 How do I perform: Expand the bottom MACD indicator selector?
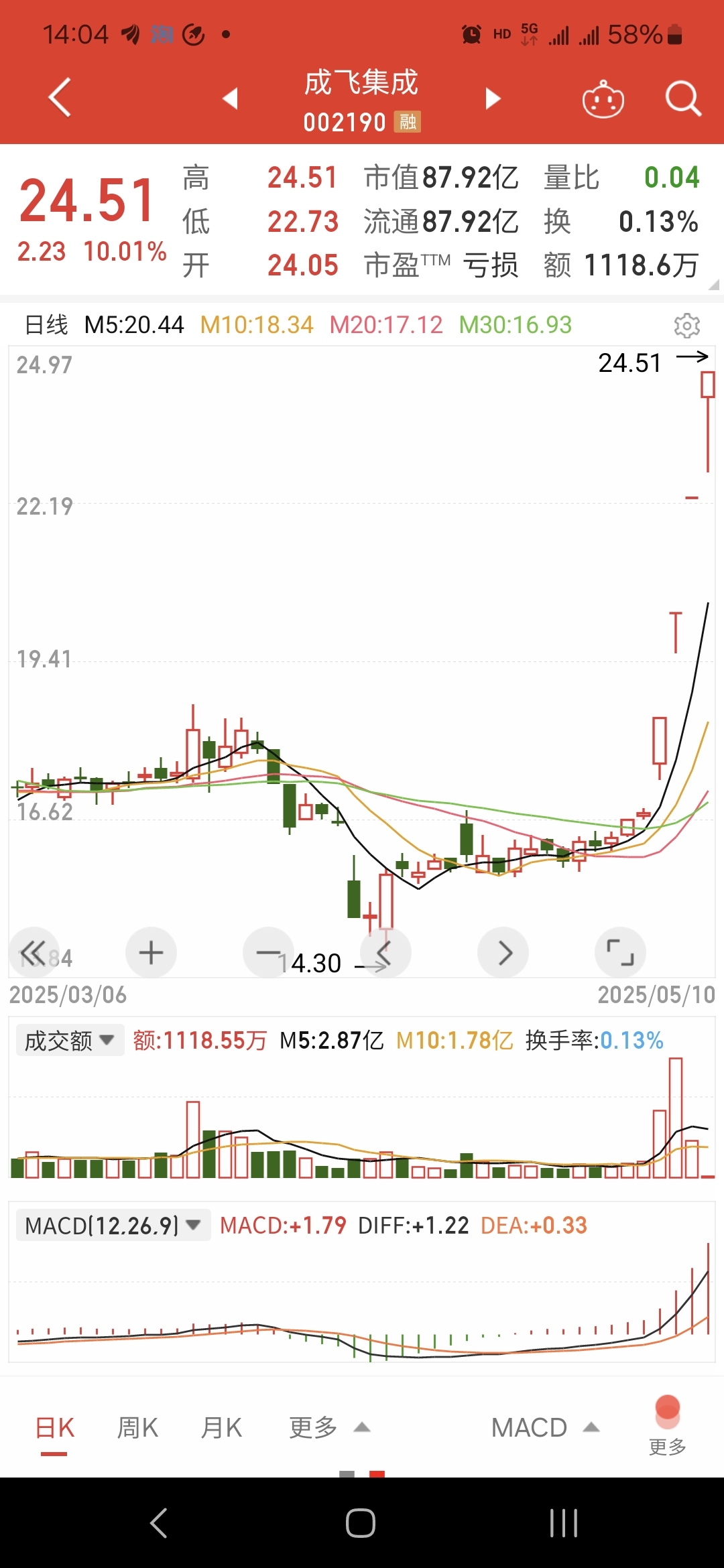tap(544, 1428)
